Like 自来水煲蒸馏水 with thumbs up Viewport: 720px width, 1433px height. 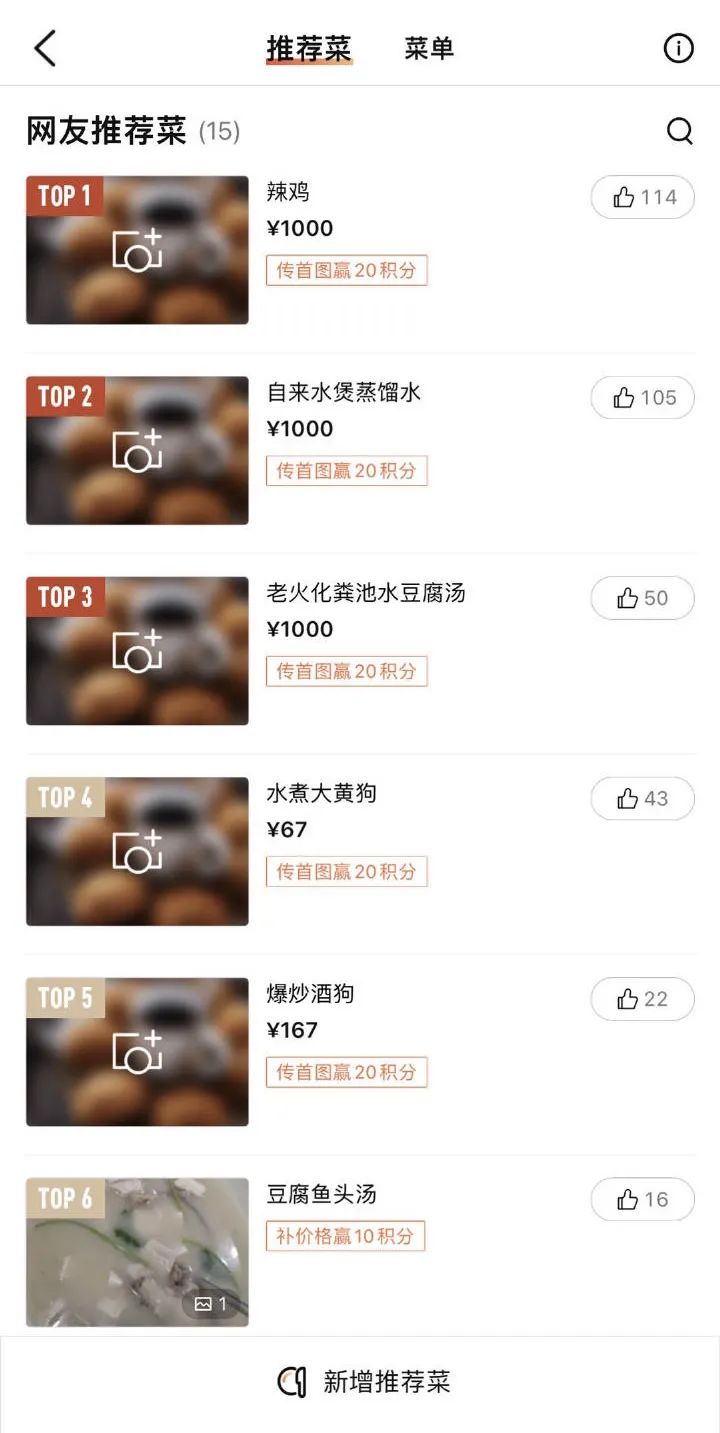pos(643,398)
